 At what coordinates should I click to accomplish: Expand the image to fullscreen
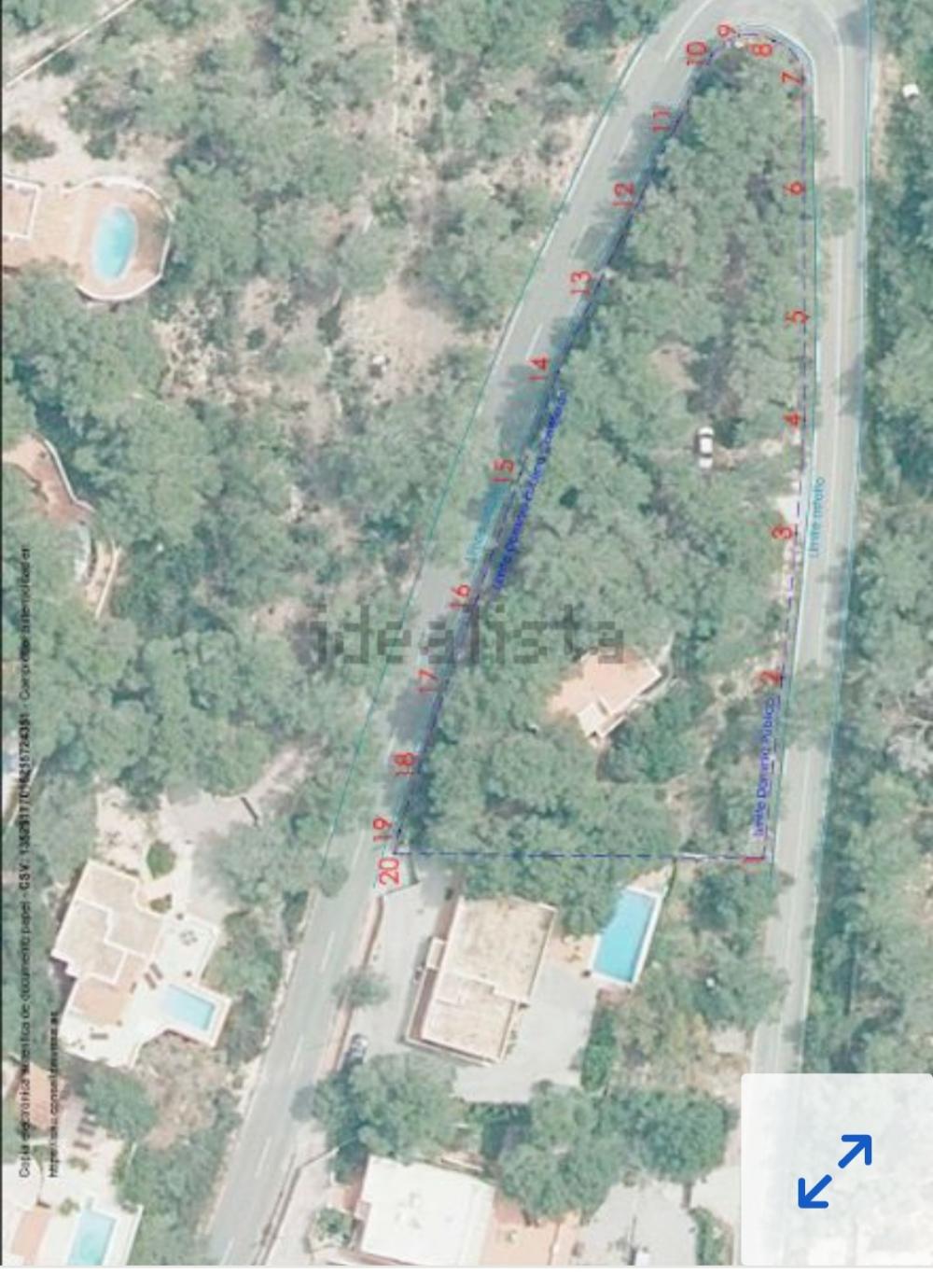(835, 1169)
